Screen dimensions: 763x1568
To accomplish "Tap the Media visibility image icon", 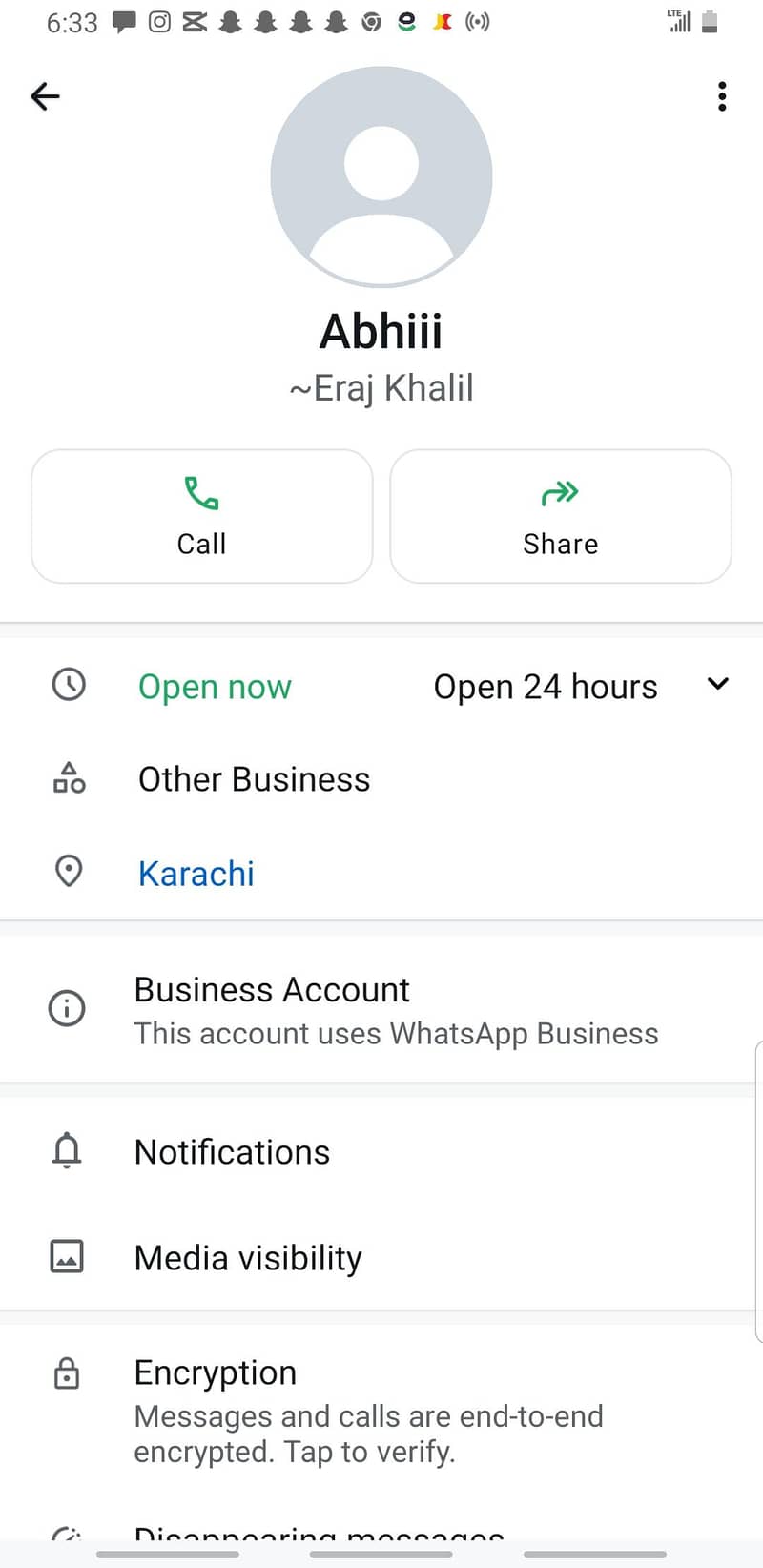I will [67, 1257].
